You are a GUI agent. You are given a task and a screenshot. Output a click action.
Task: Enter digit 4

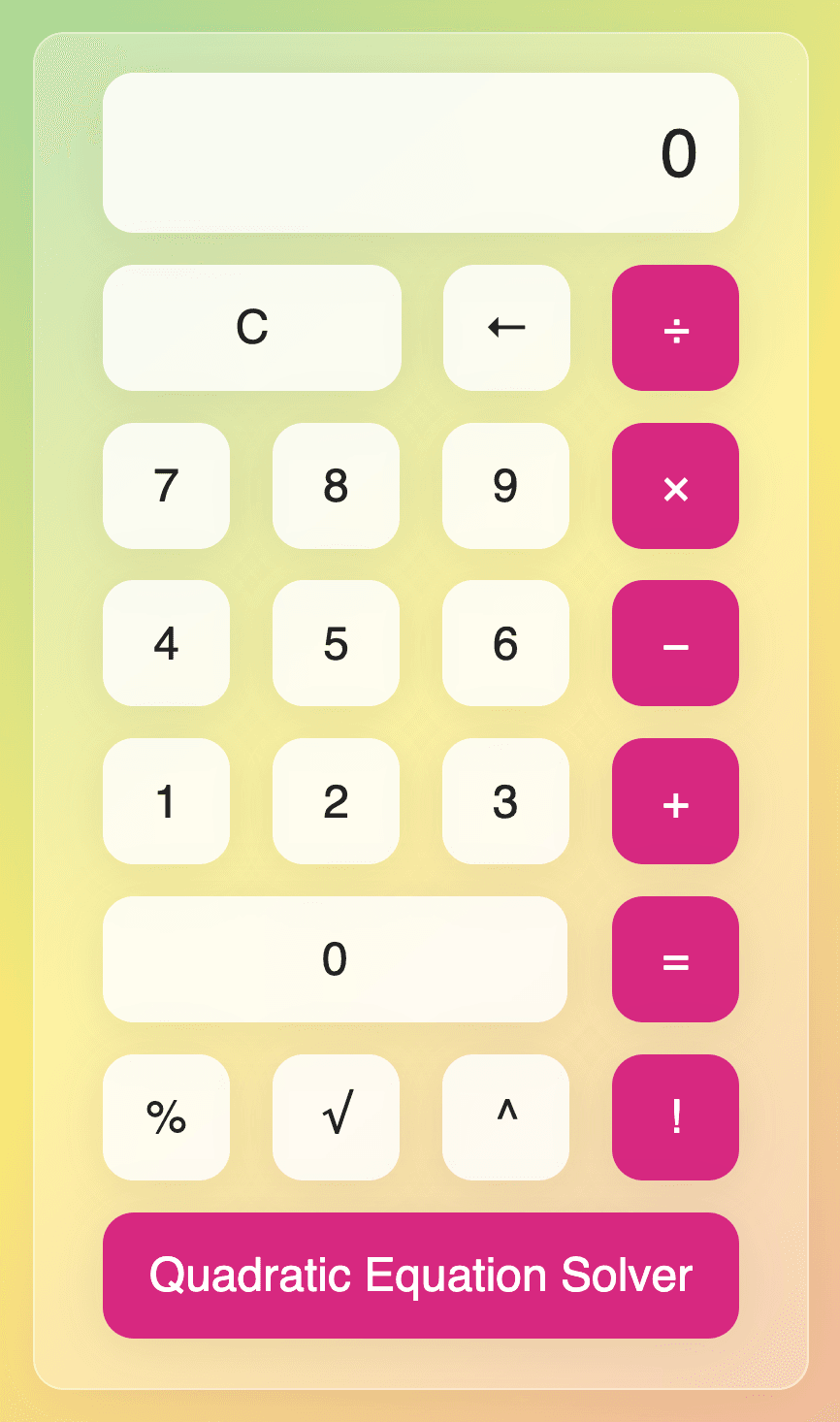(166, 643)
